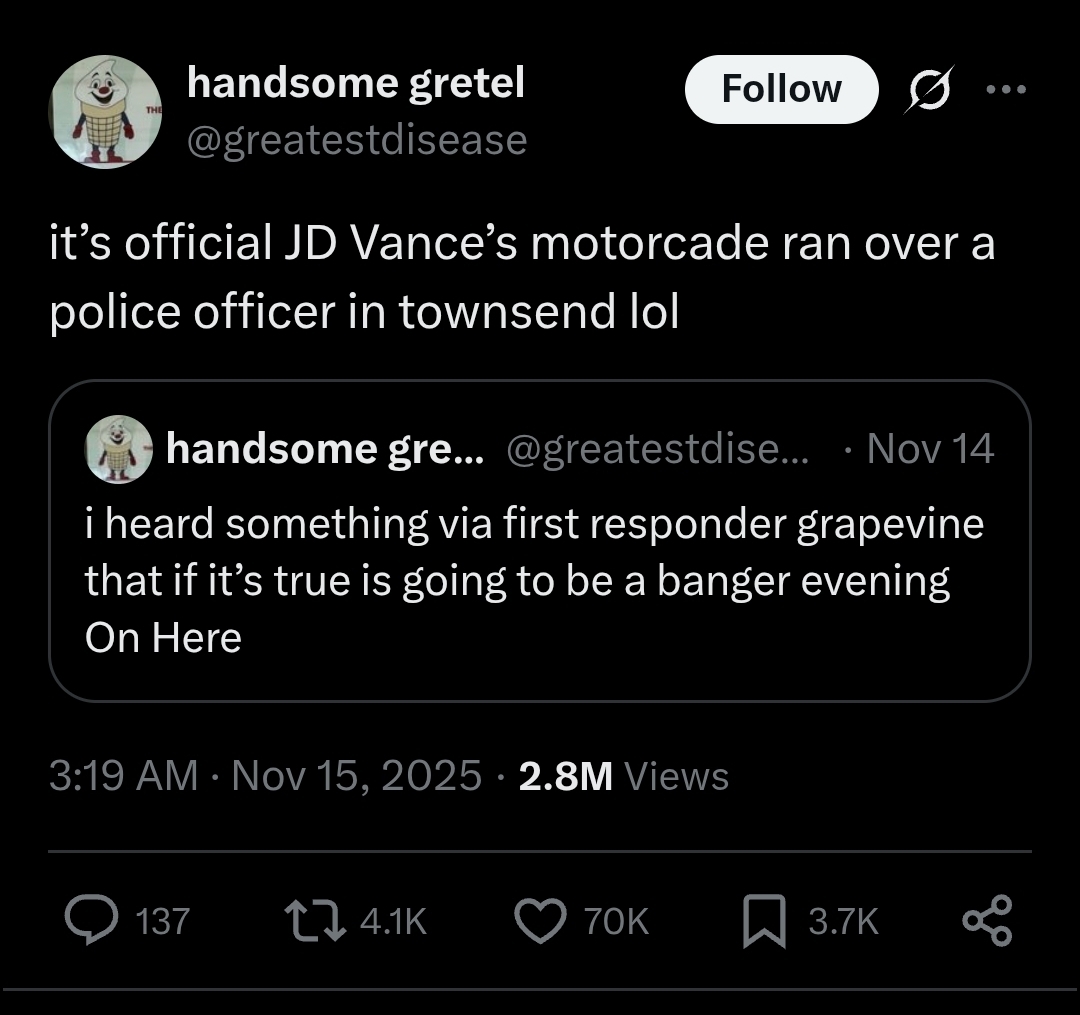
Task: Share this post
Action: (986, 921)
